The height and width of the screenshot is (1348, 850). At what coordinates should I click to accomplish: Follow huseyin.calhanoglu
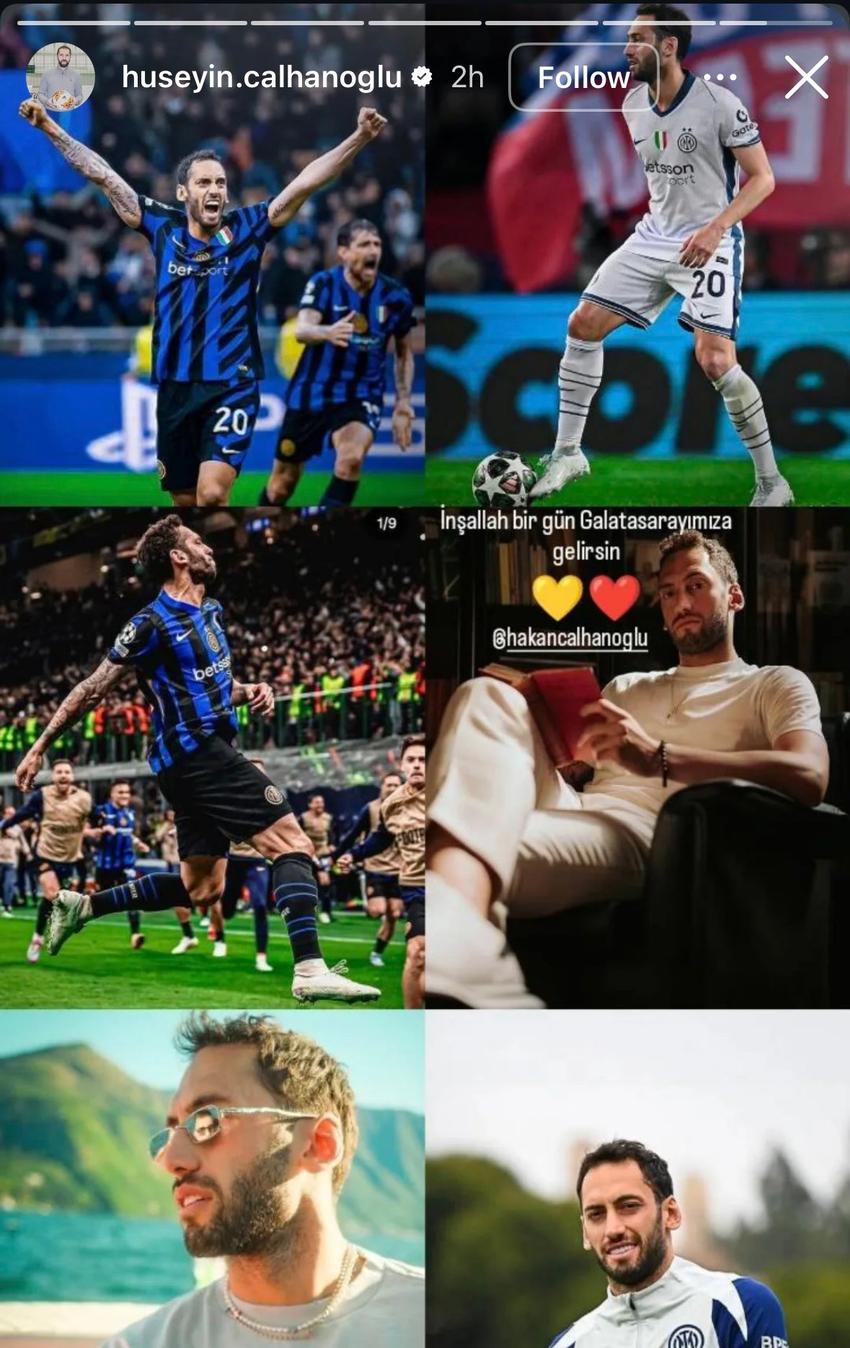584,78
